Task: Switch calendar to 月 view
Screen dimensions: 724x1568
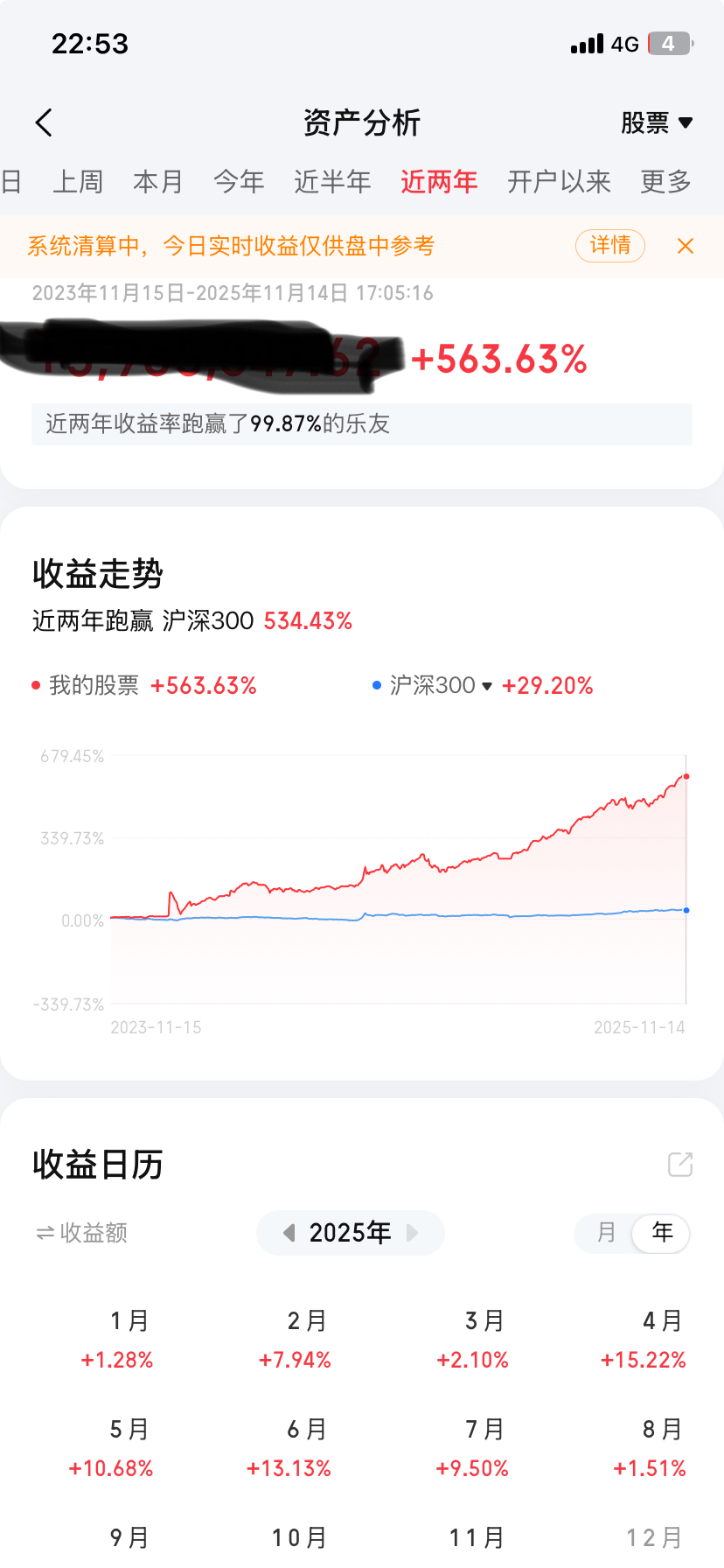Action: point(606,1233)
